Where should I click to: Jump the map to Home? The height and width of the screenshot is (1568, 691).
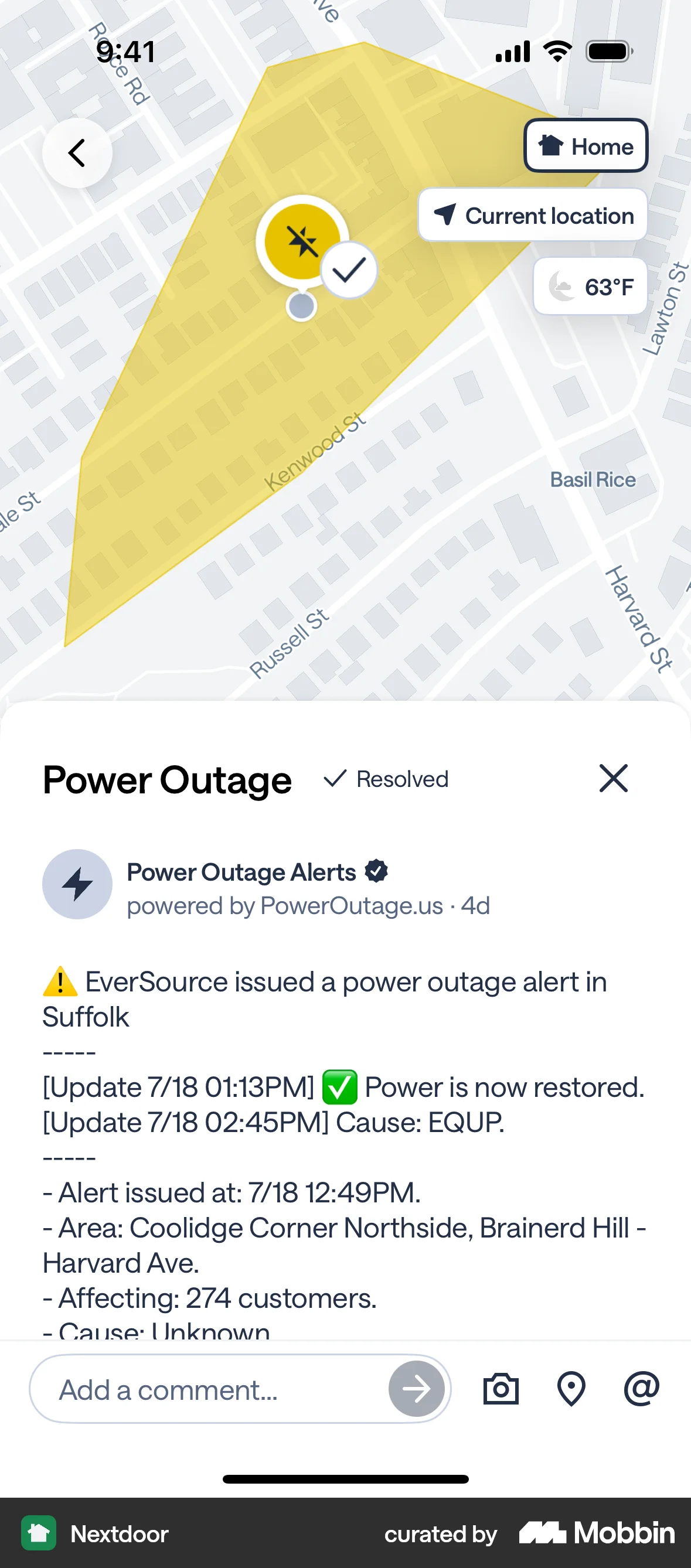click(586, 146)
